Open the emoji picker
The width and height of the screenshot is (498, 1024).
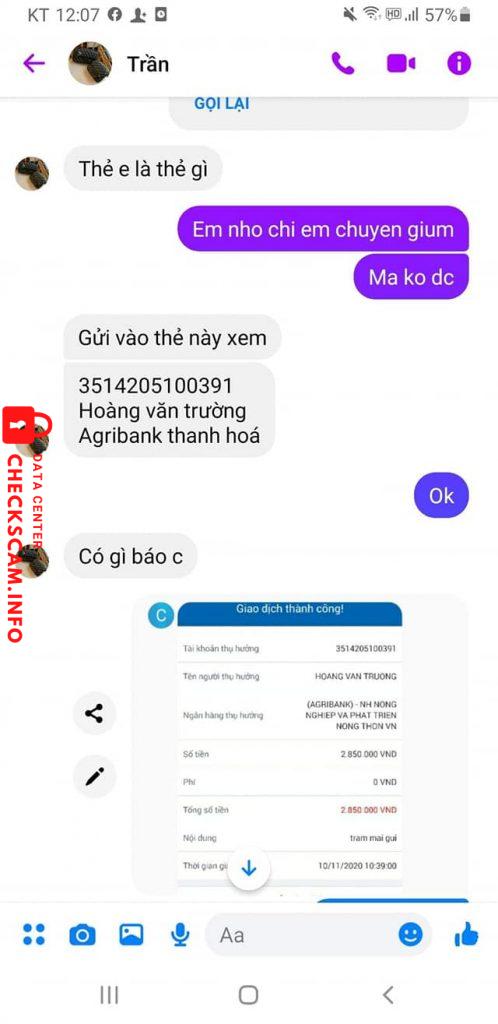tap(411, 935)
